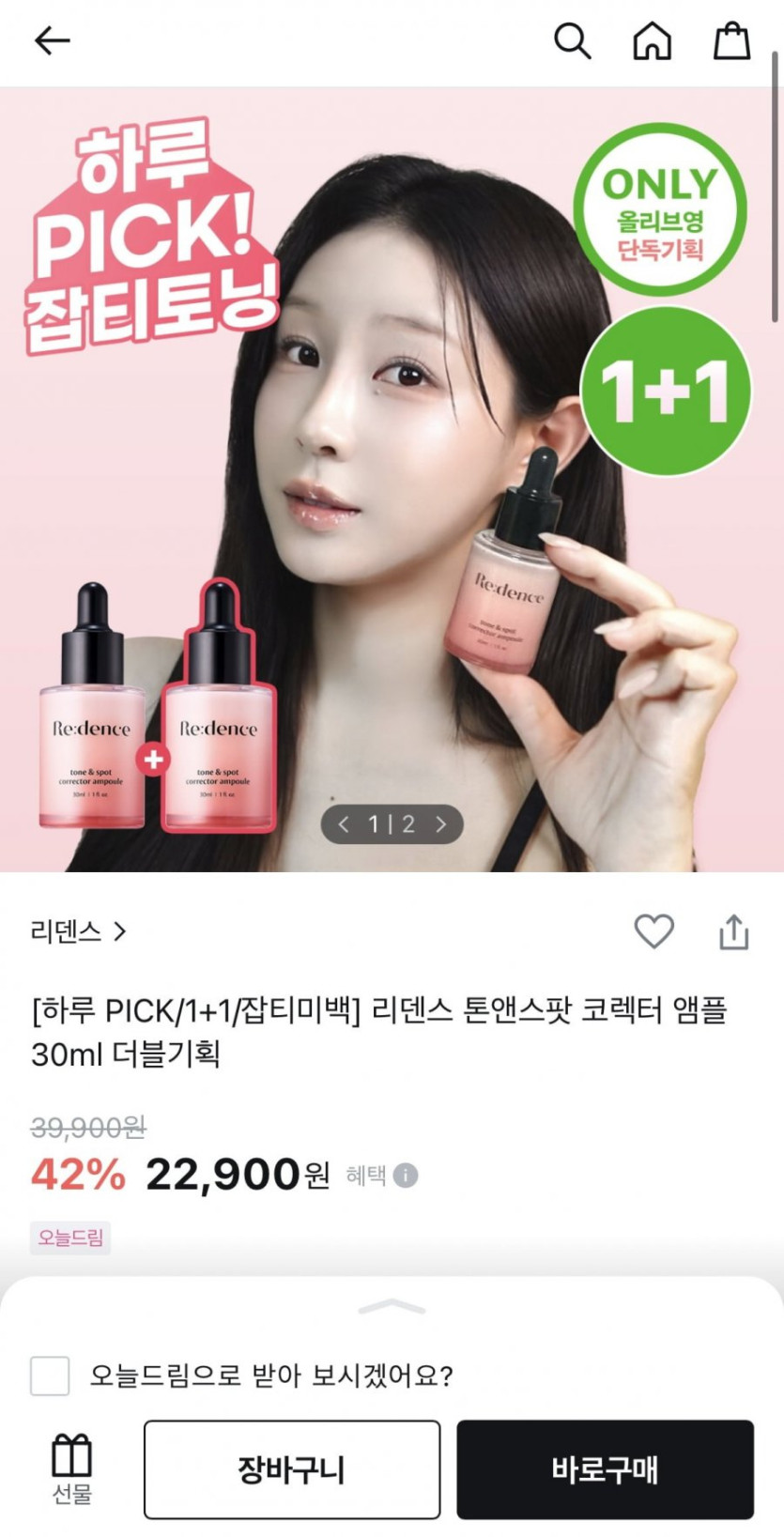
Task: Open the shopping bag
Action: point(731,41)
